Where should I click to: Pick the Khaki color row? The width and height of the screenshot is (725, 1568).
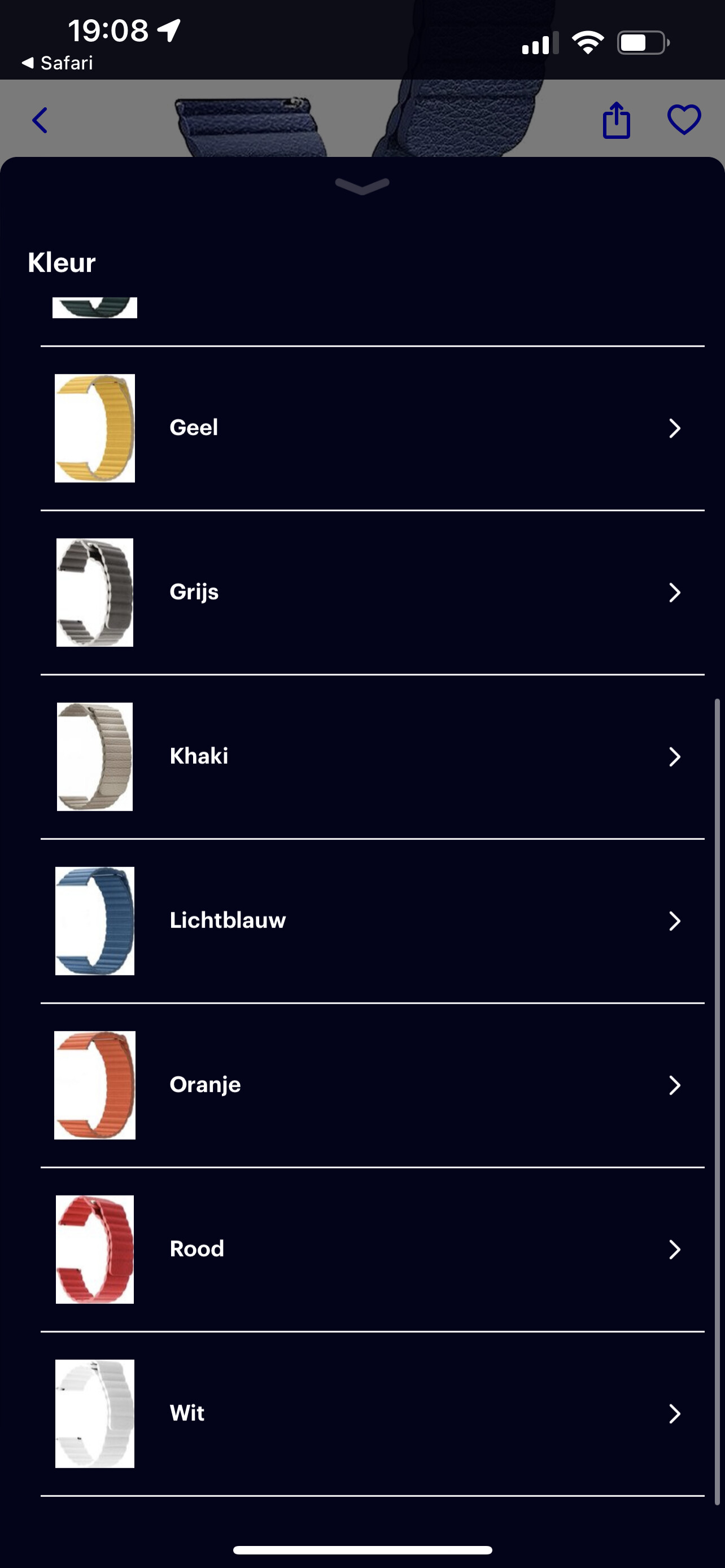click(x=373, y=756)
